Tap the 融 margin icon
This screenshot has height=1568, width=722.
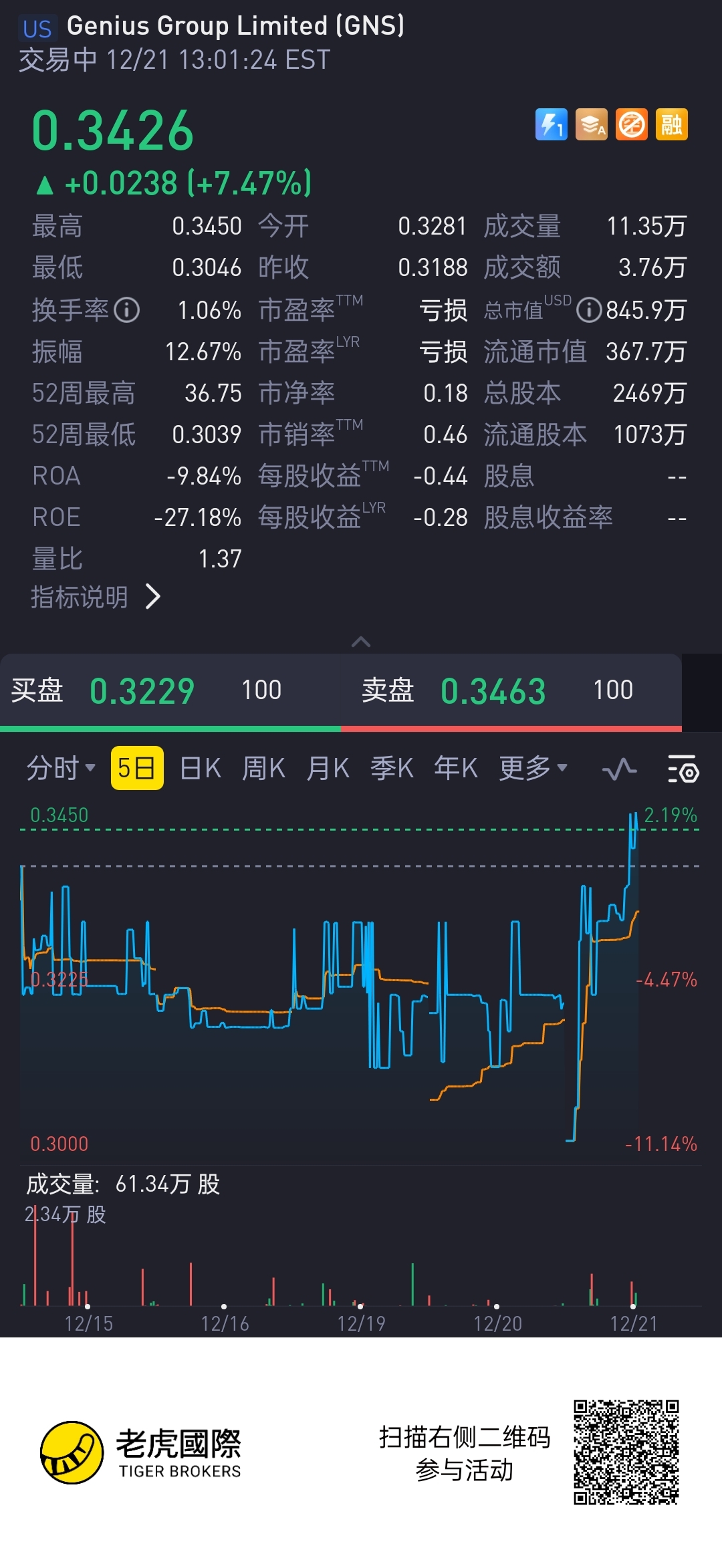coord(671,125)
